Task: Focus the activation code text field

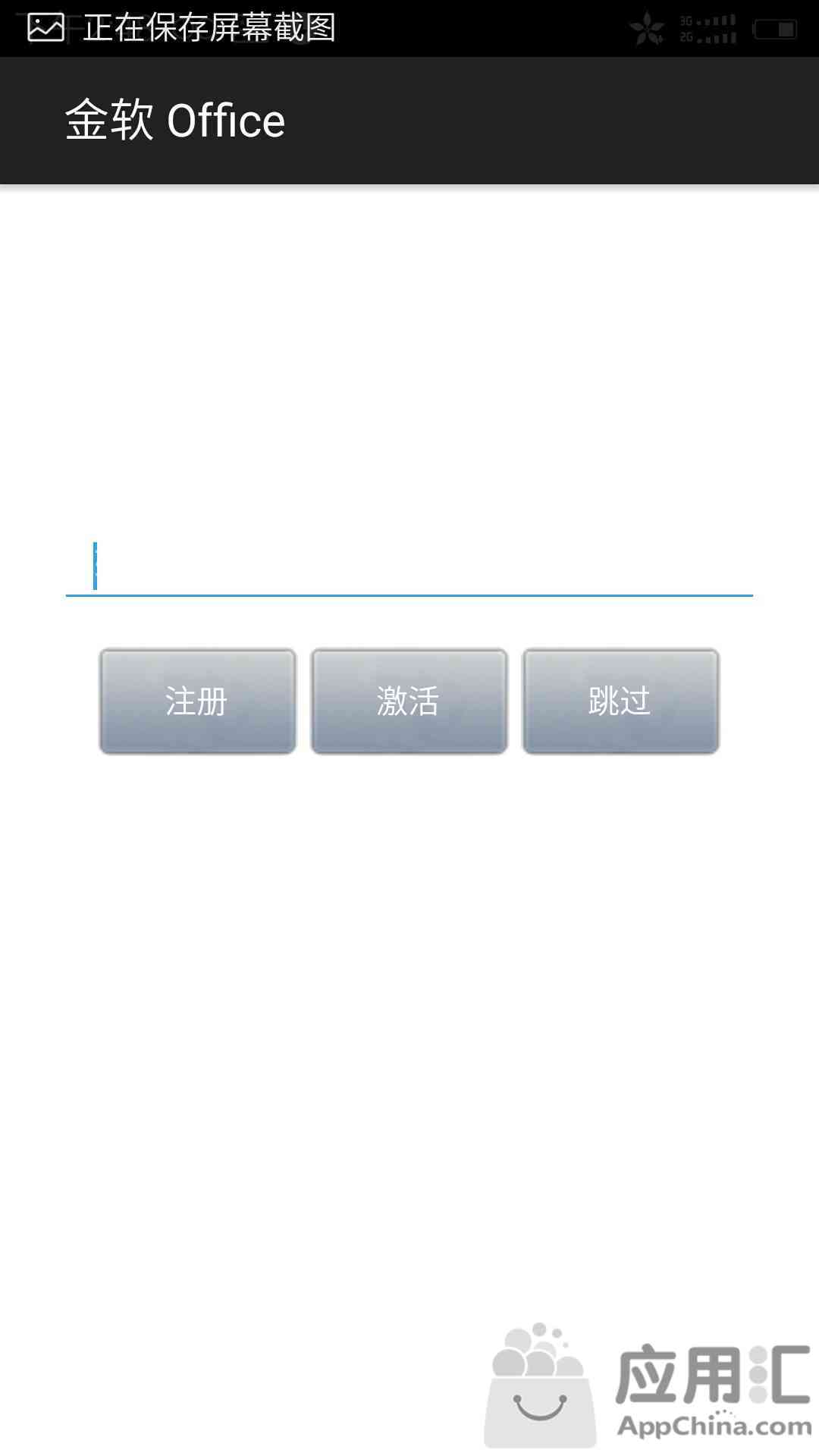Action: [x=409, y=567]
